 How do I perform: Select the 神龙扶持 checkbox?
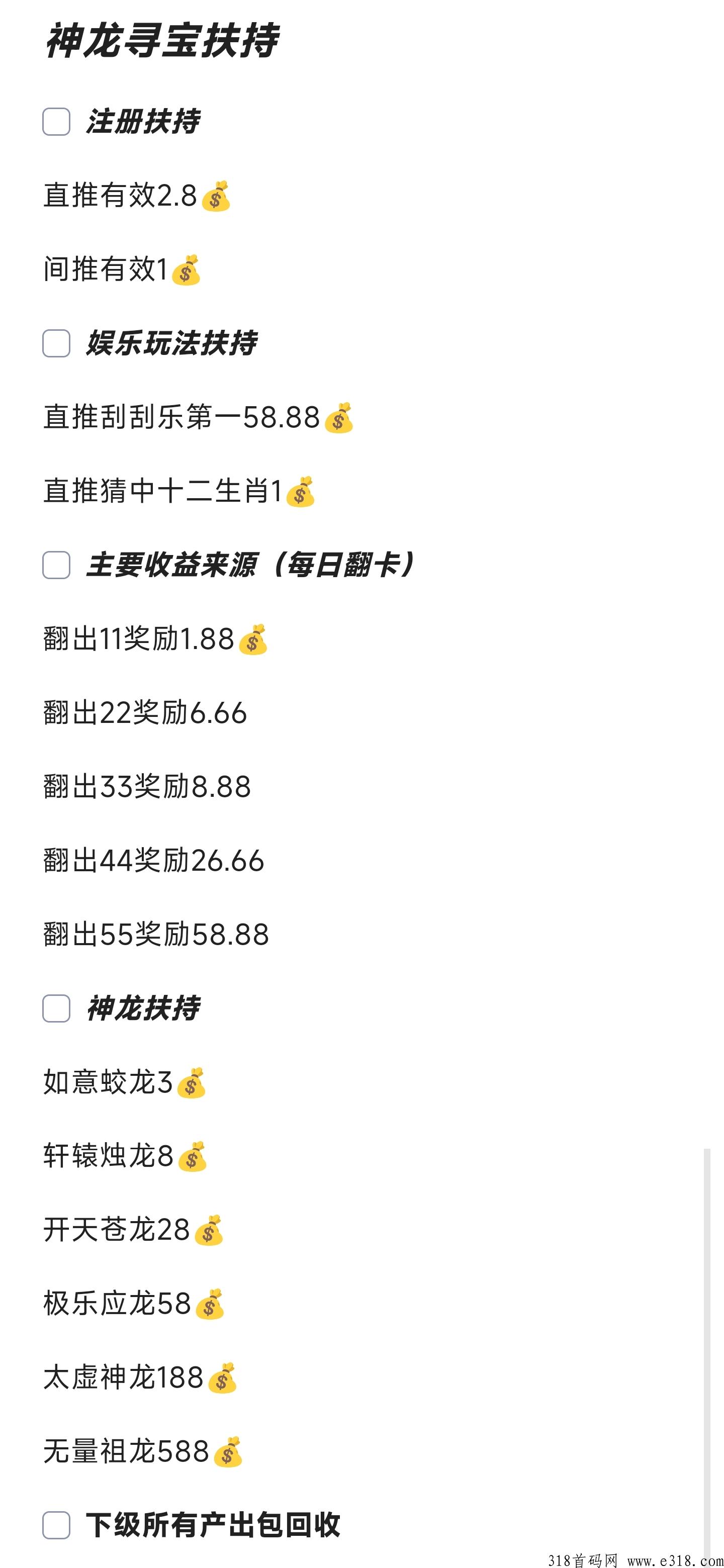56,1008
